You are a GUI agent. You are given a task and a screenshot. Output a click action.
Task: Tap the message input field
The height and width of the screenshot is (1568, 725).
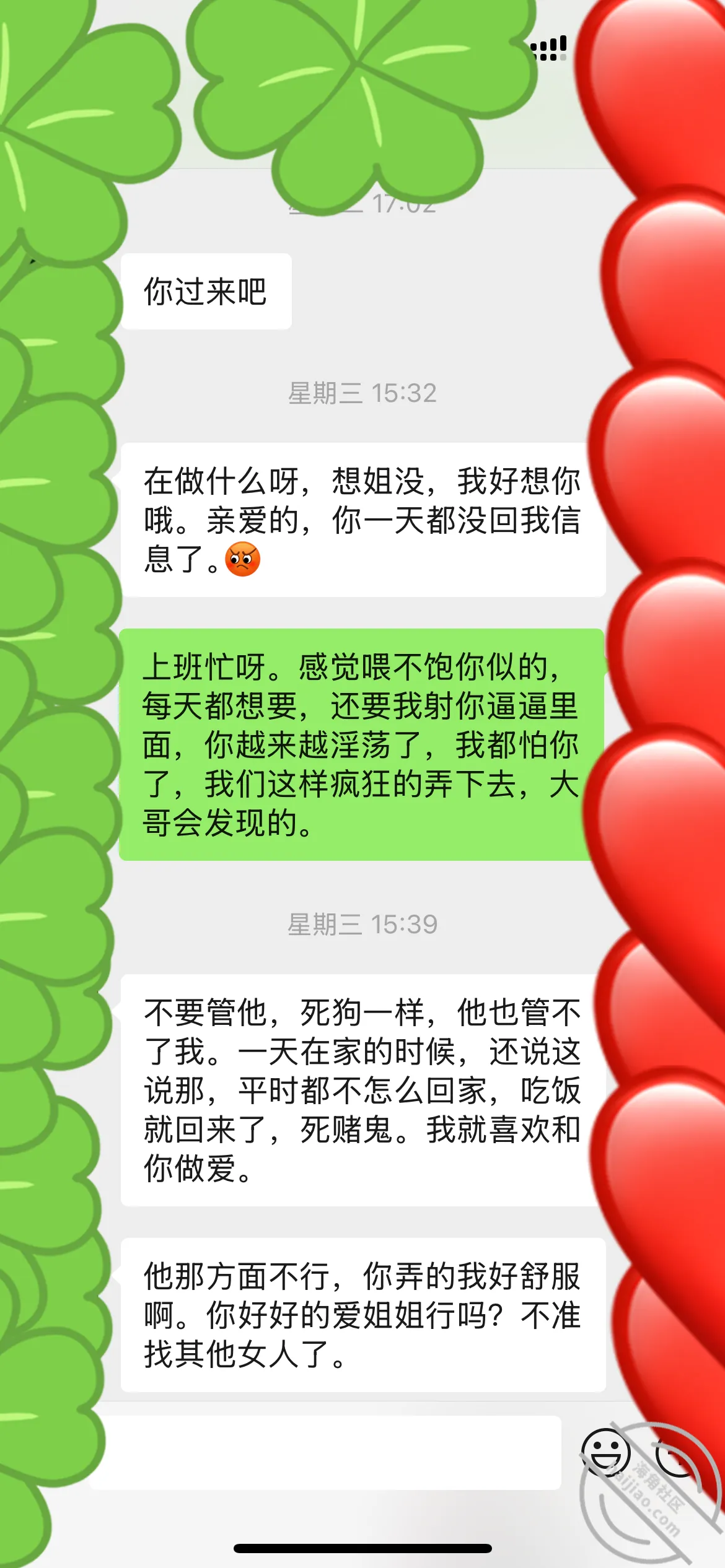pos(325,1452)
